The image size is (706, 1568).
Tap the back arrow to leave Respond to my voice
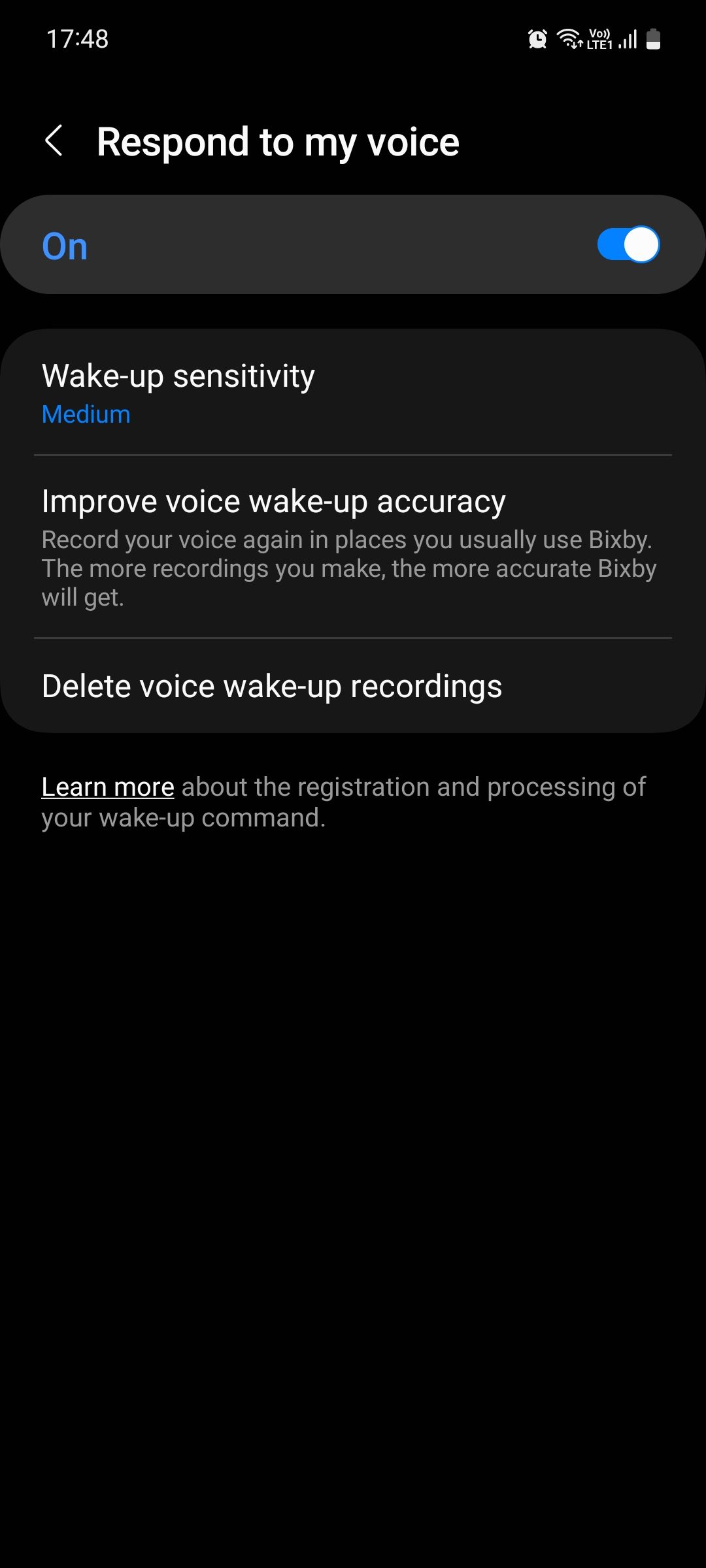coord(55,140)
